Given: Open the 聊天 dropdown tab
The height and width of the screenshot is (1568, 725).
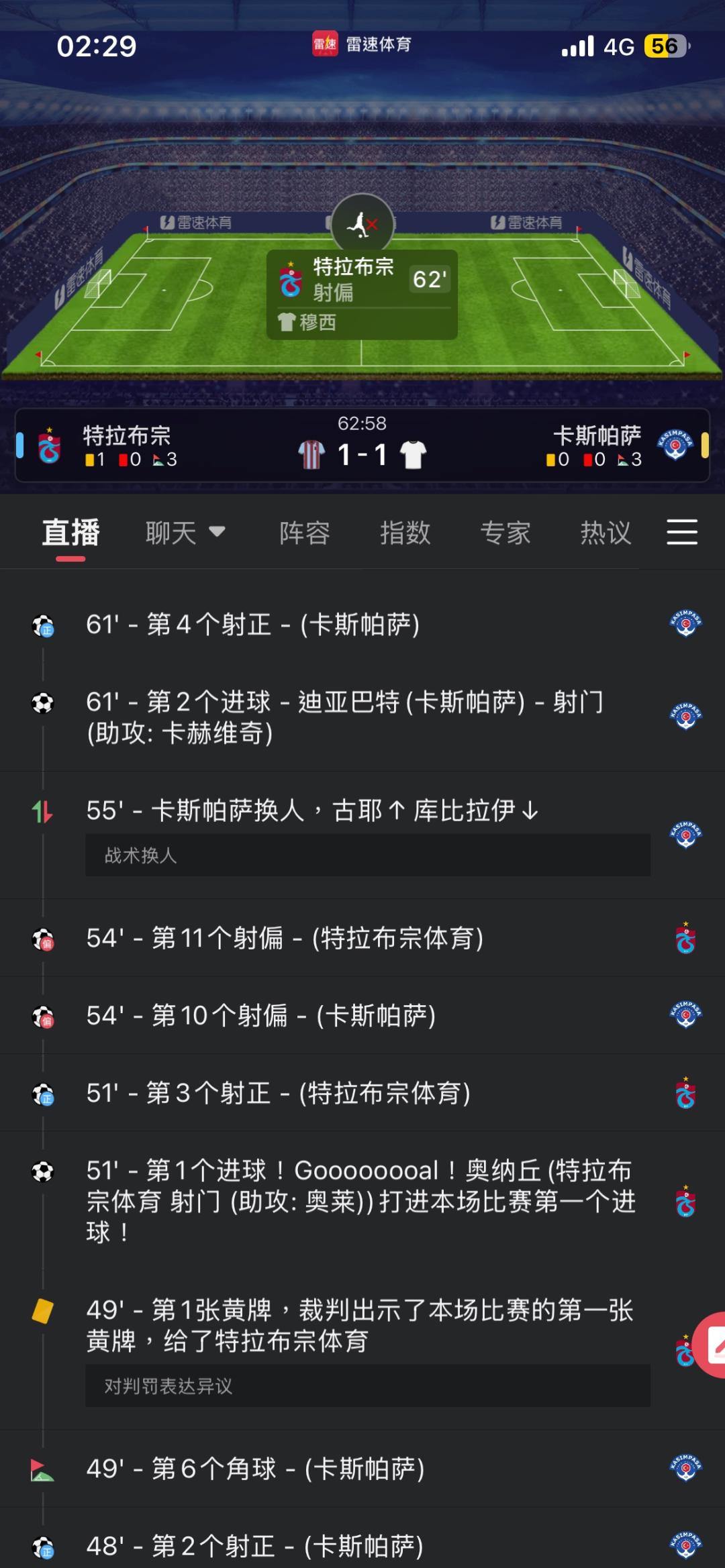Looking at the screenshot, I should coord(185,533).
